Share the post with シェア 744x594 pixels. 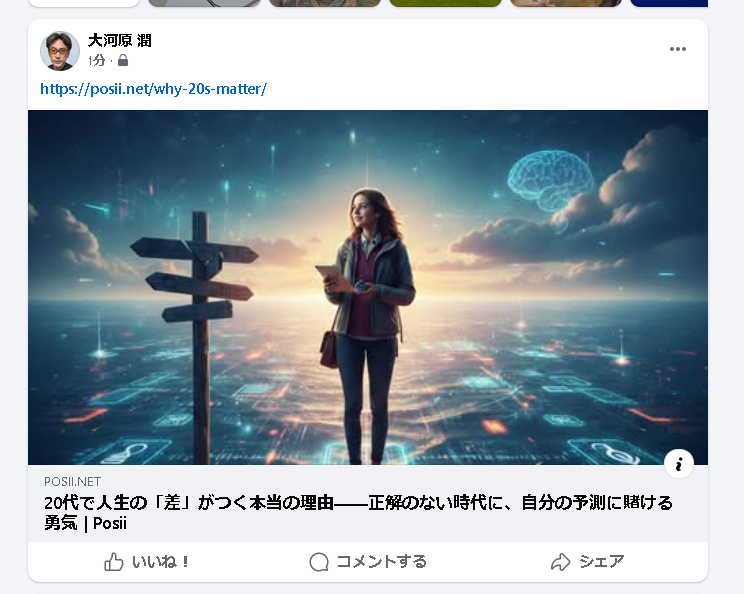[x=588, y=562]
